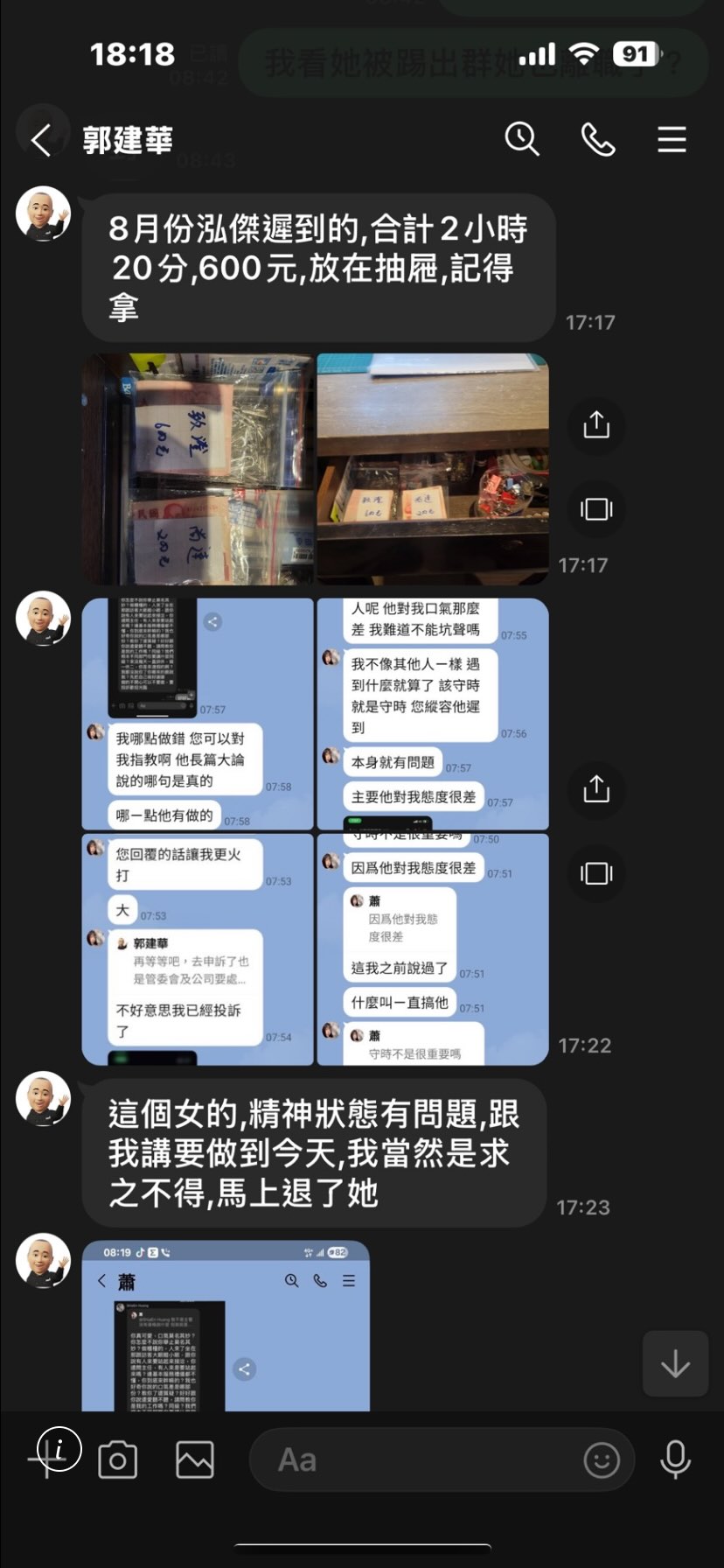Pick an image from gallery
Screen dimensions: 724x1568
tap(195, 1460)
